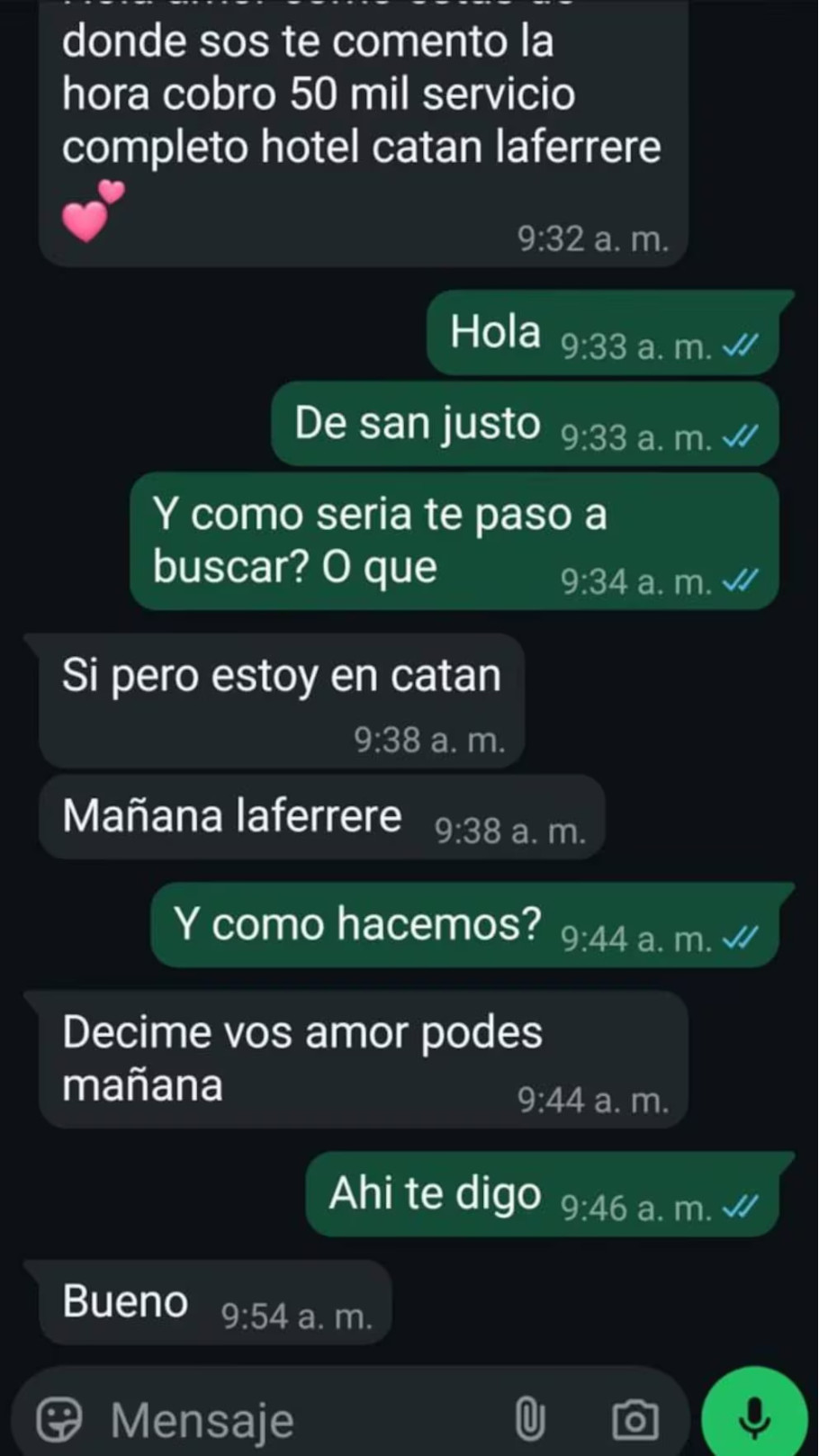
Task: Tap the Mensaje text field
Action: pos(306,1419)
